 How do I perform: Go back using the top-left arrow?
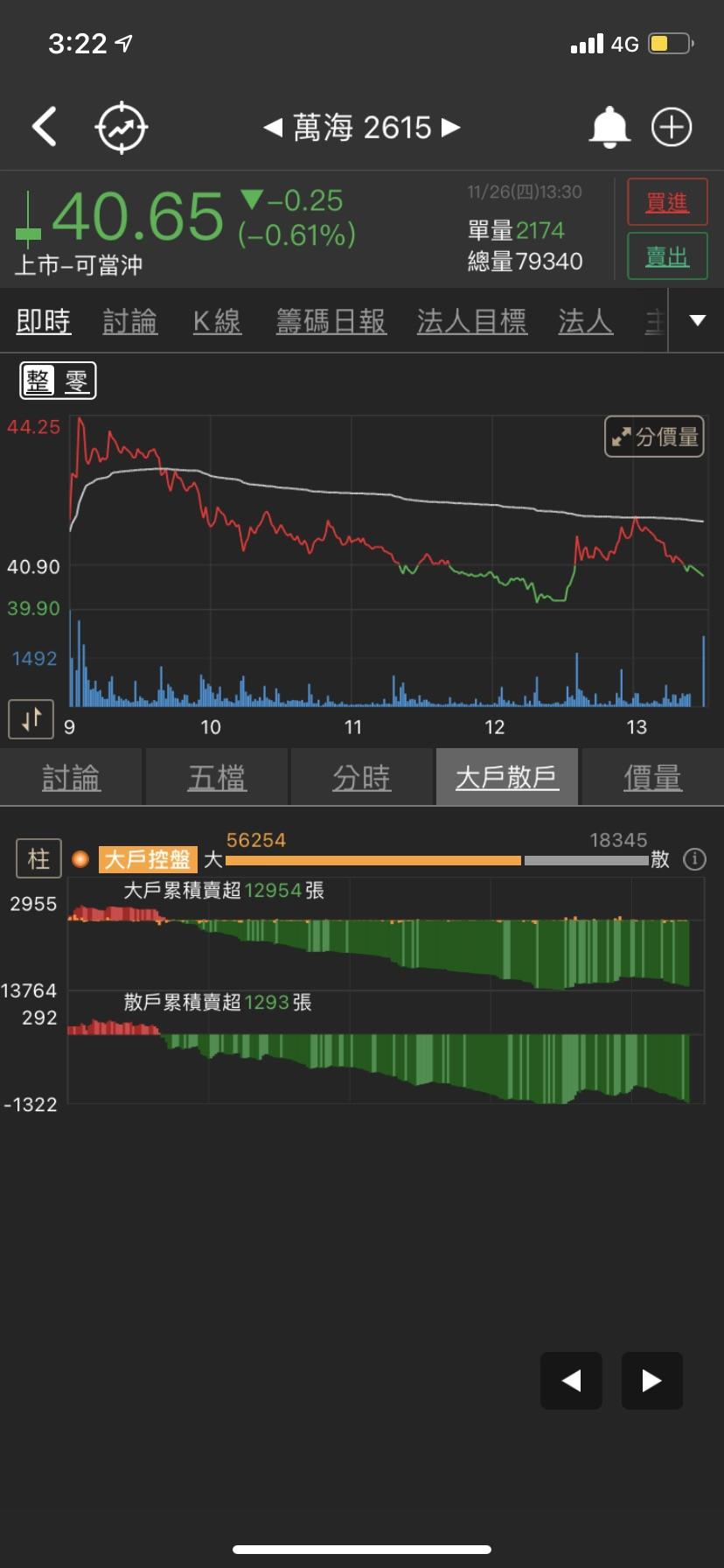pos(45,127)
